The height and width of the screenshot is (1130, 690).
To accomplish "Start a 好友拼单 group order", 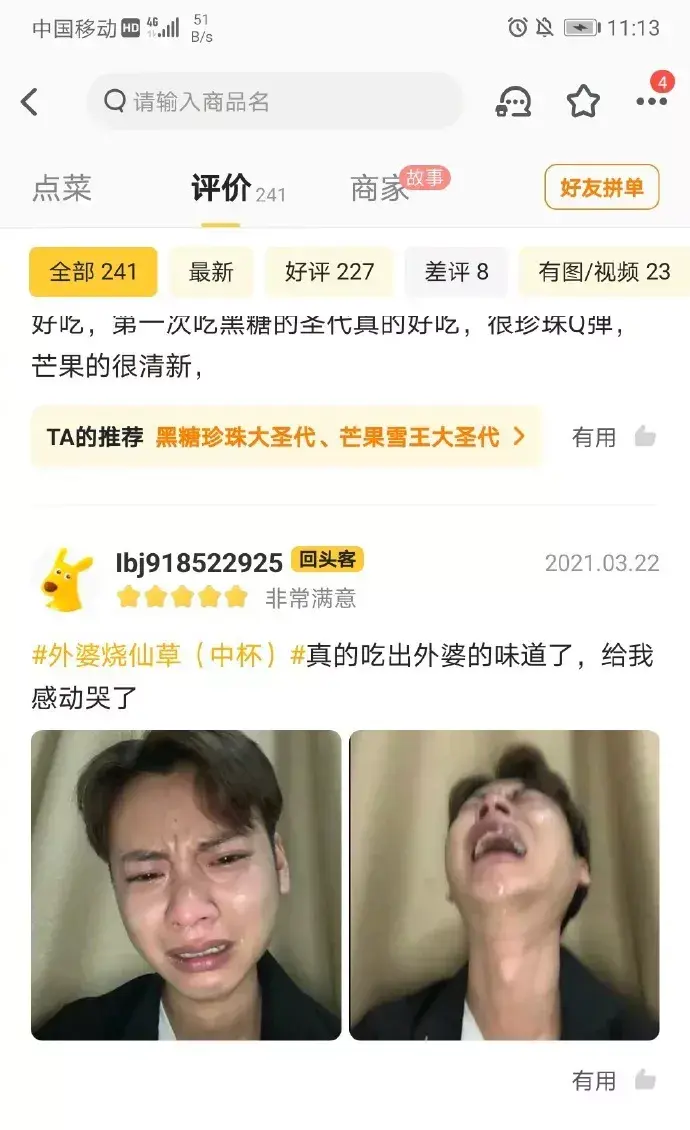I will (601, 188).
